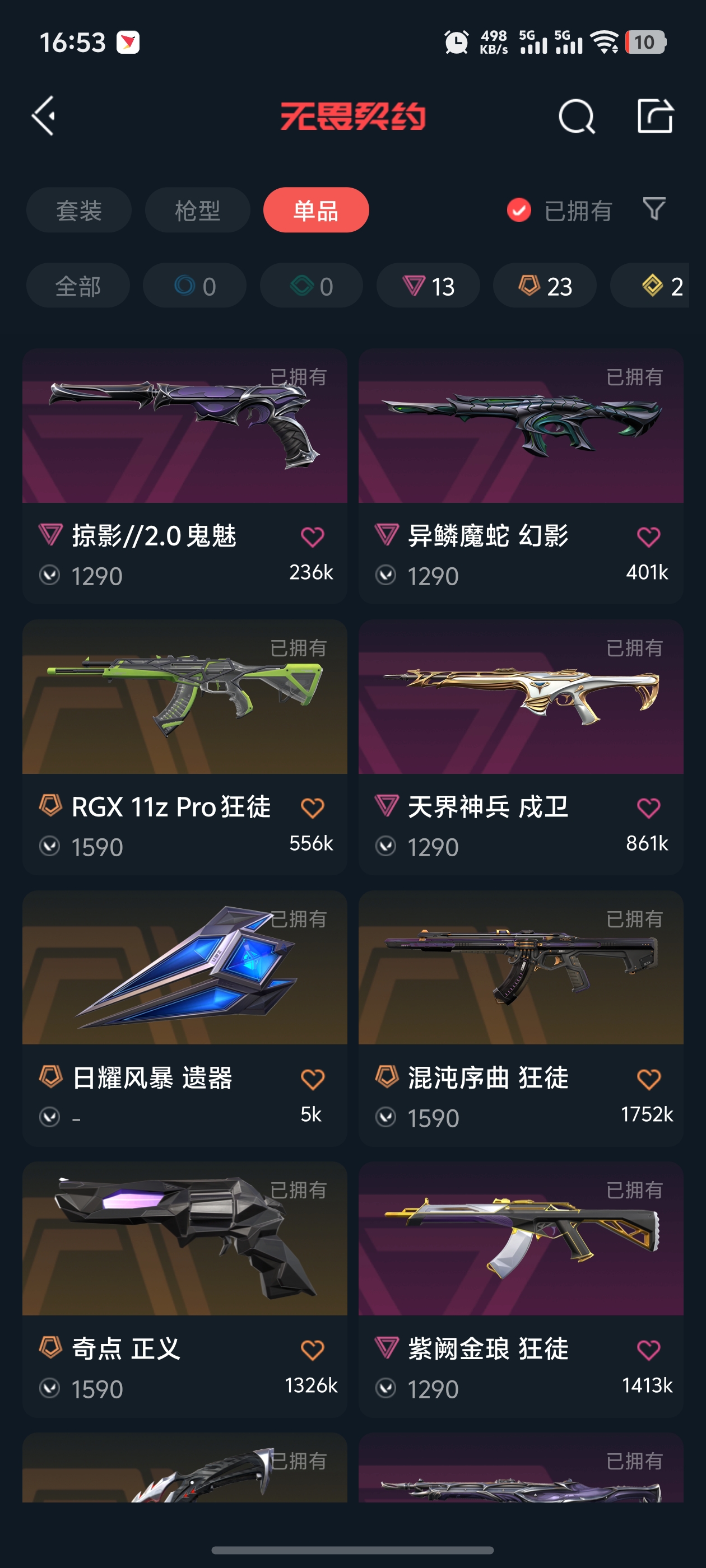Favorite the RGX 11z Pro 狂徒 skin
The image size is (706, 1568).
point(313,808)
